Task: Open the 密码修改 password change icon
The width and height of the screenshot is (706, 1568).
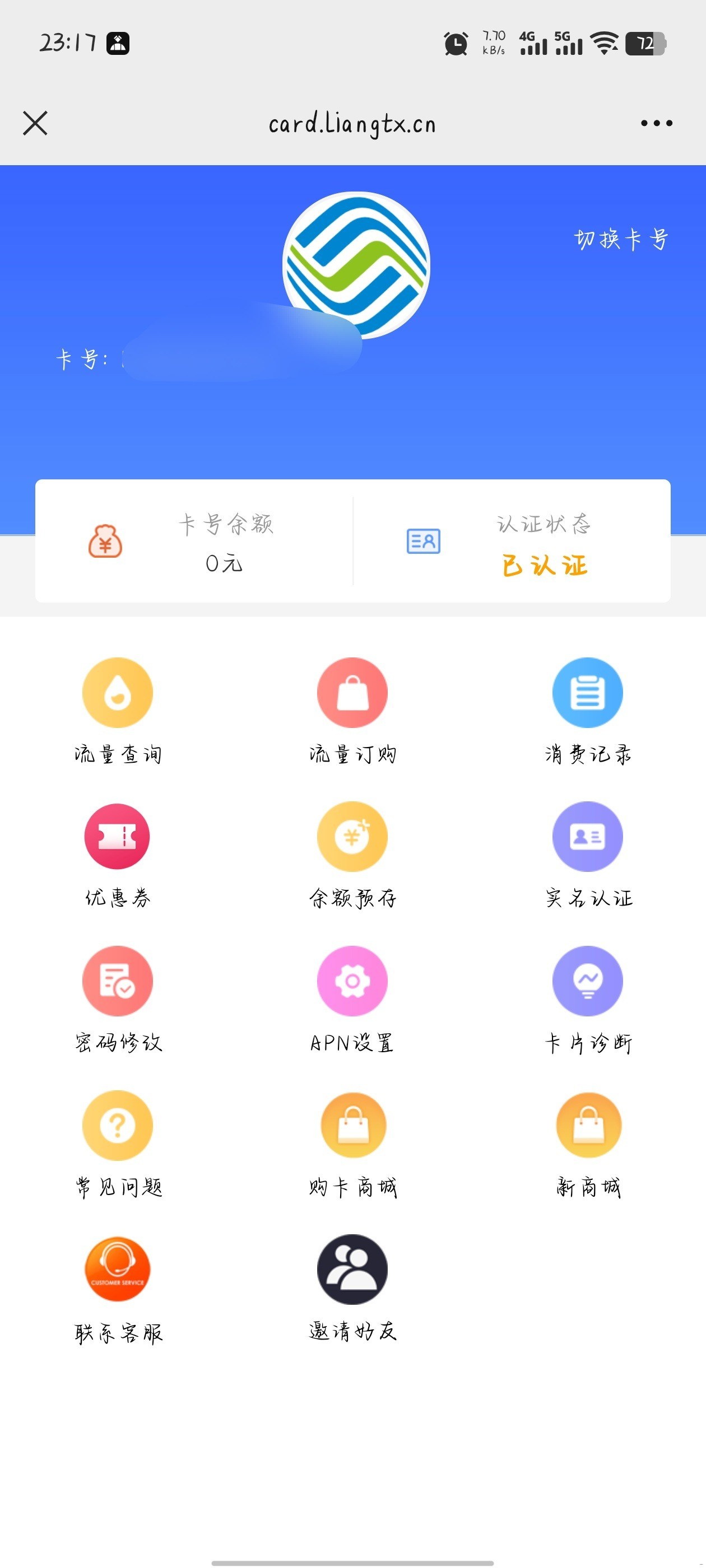Action: tap(117, 980)
